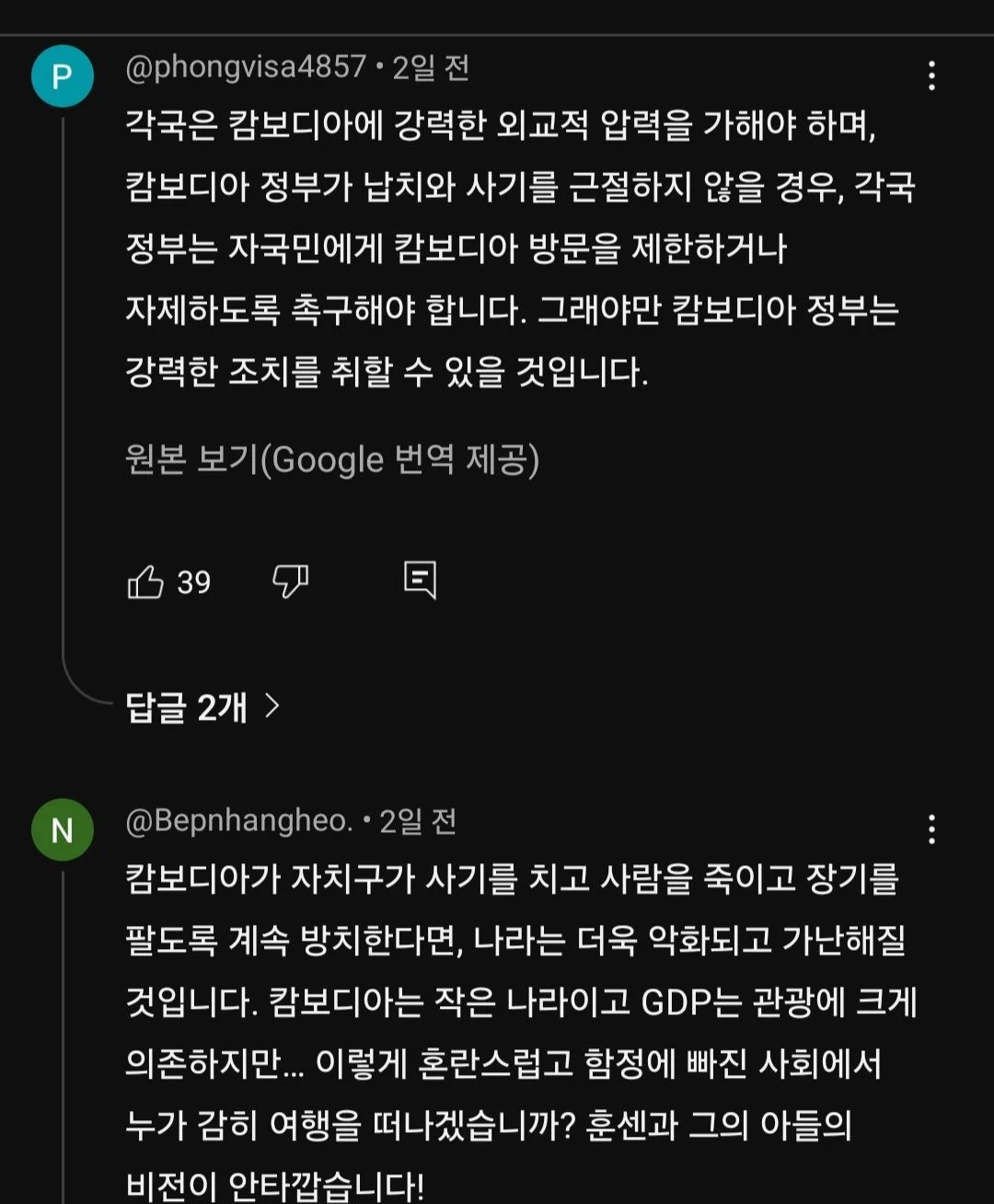Open the @Bepnhangheo. username link
This screenshot has height=1204, width=994.
(239, 820)
